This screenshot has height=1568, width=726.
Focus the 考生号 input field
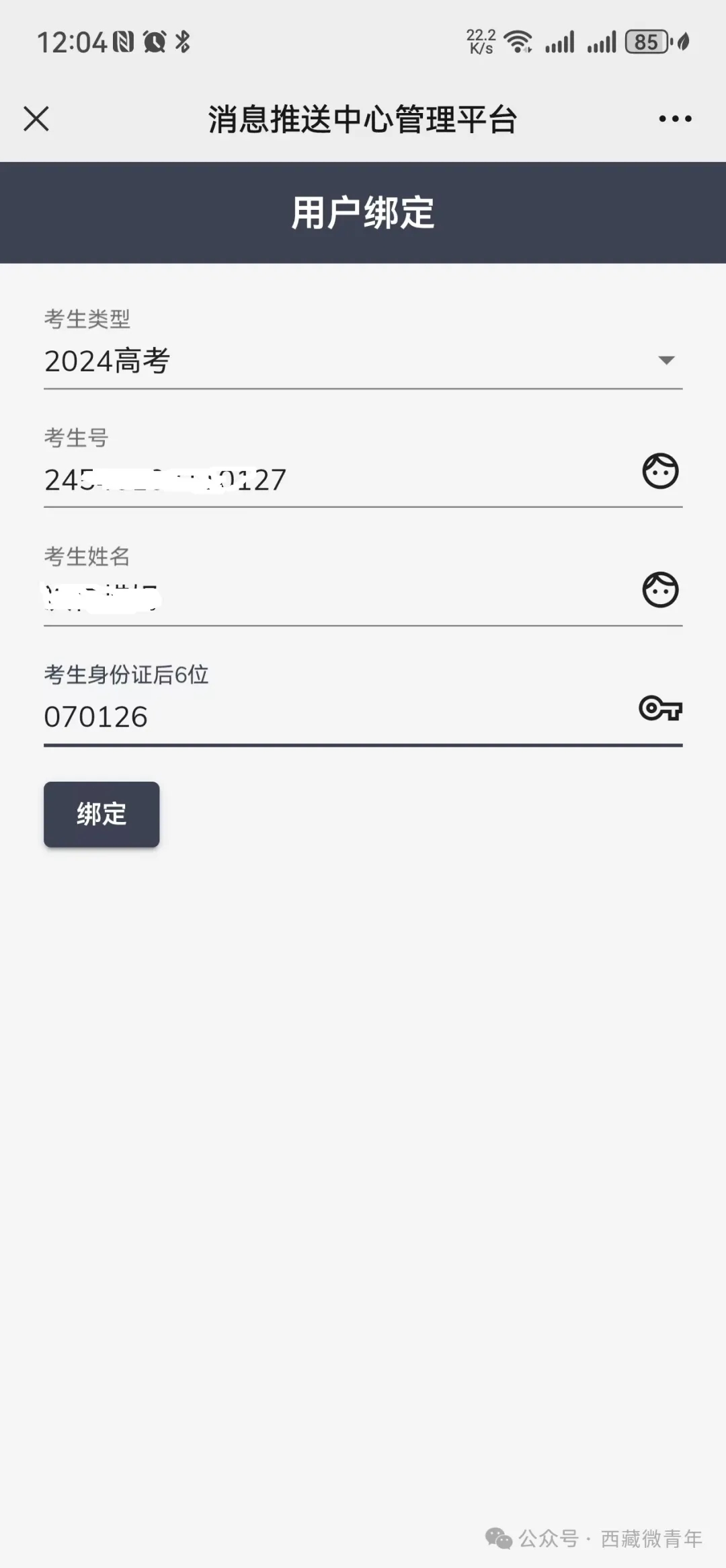pyautogui.click(x=336, y=480)
